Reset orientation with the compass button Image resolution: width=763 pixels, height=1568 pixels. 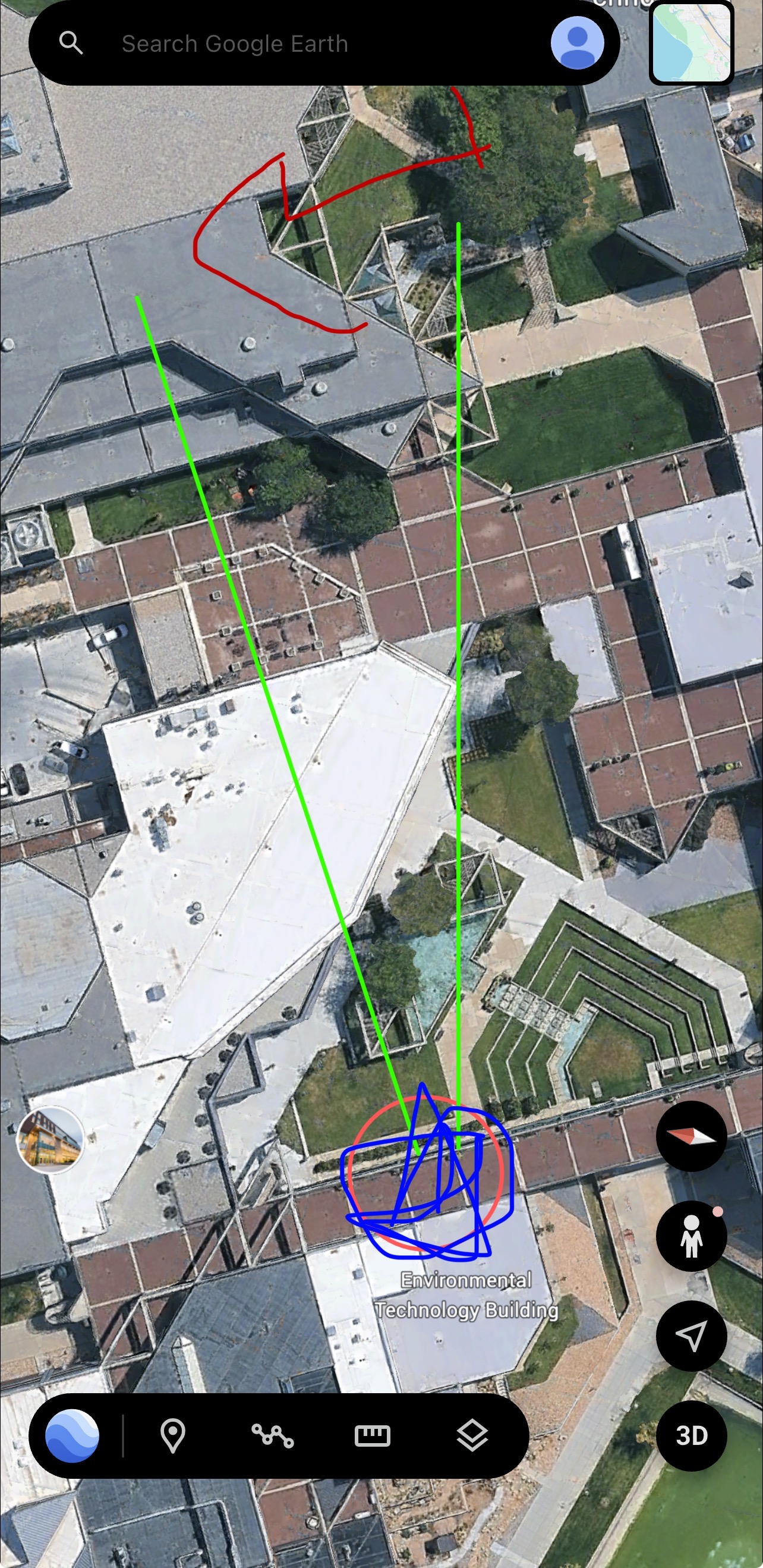point(691,1136)
